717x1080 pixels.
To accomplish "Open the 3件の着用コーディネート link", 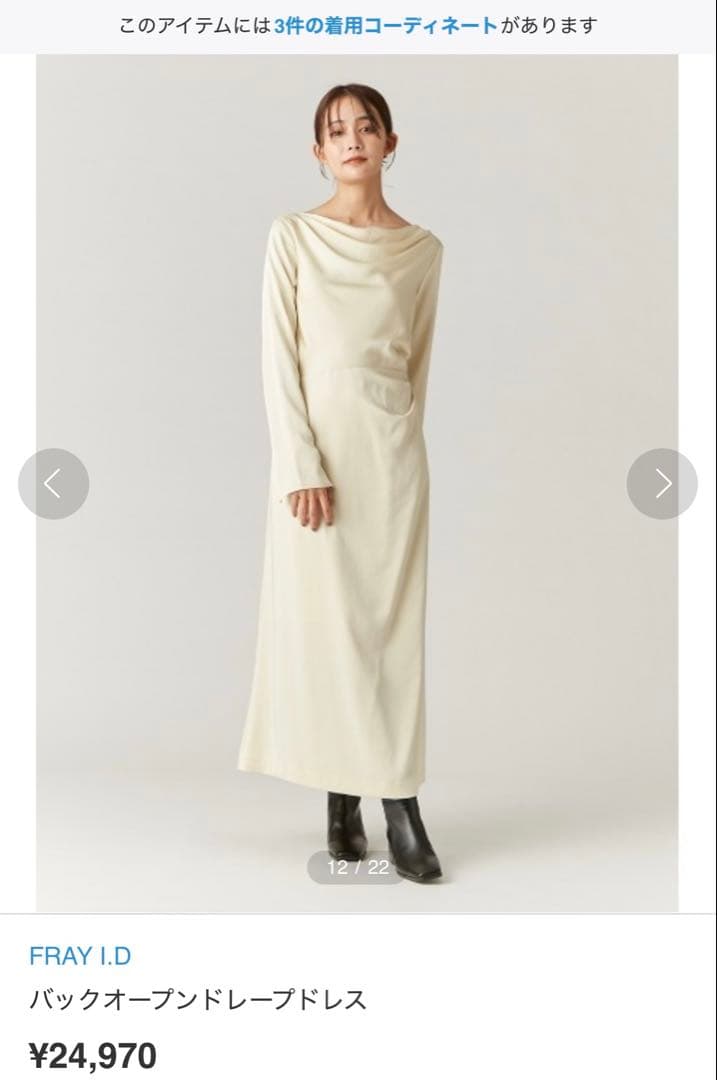I will click(x=385, y=26).
